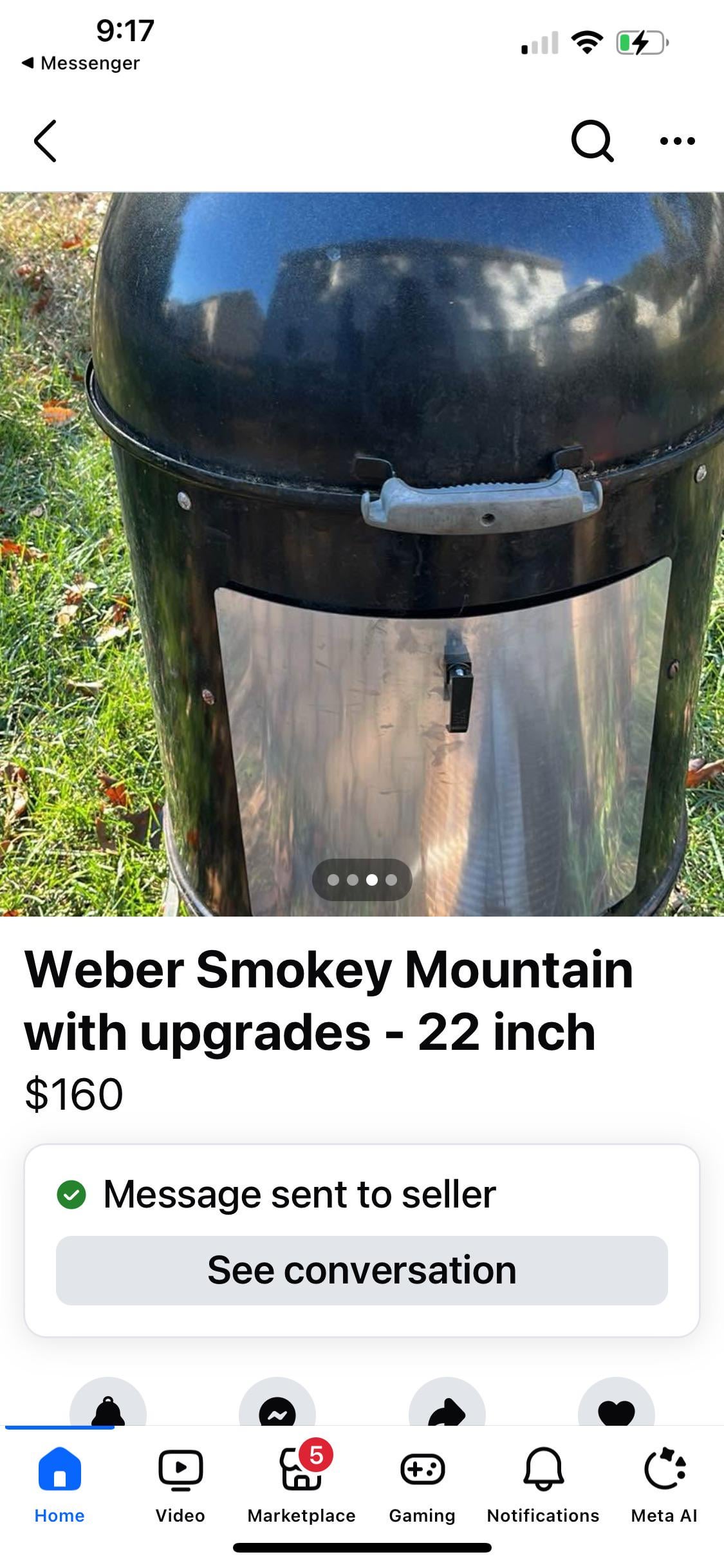This screenshot has height=1568, width=724.
Task: View the Weber smoker listing photo
Action: tap(362, 554)
